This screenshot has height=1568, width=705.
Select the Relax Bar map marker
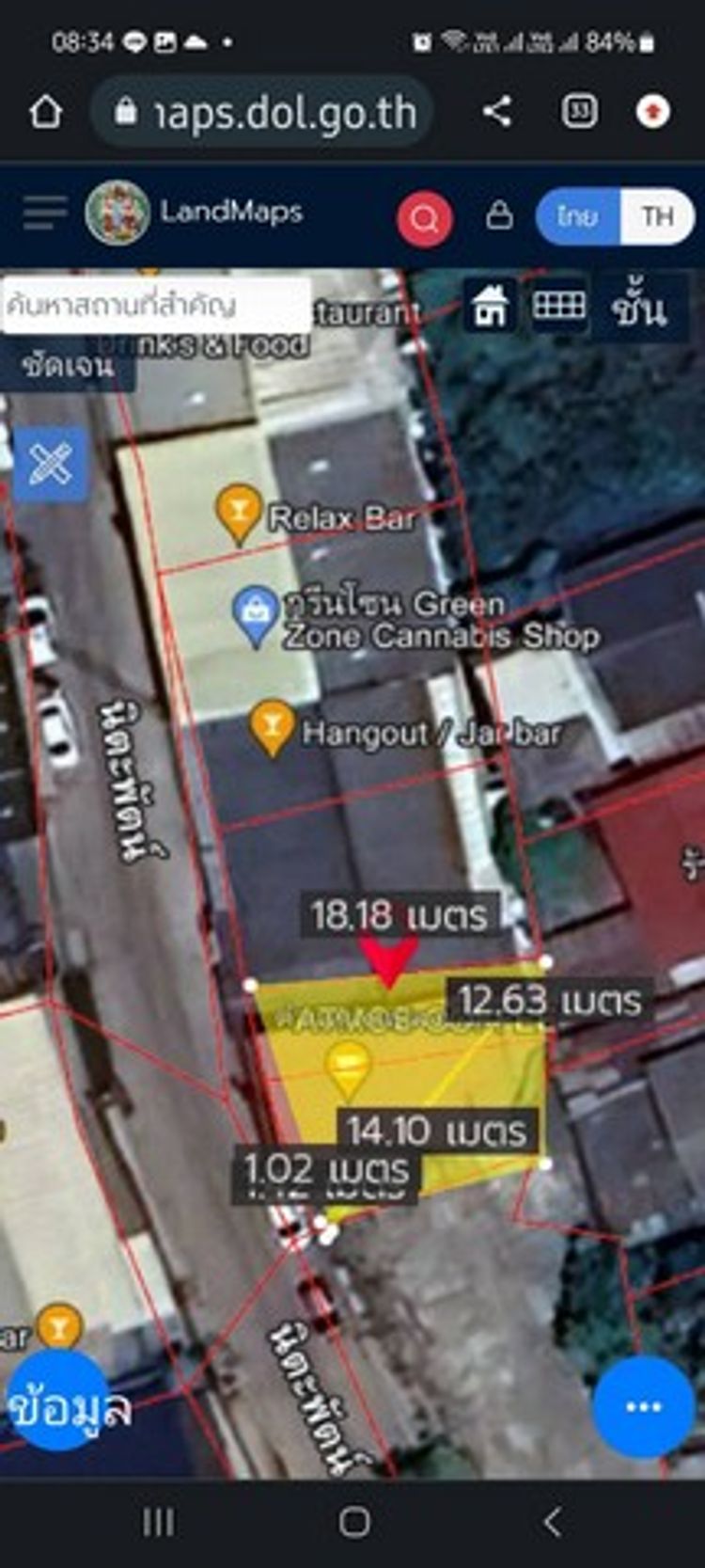click(x=238, y=513)
